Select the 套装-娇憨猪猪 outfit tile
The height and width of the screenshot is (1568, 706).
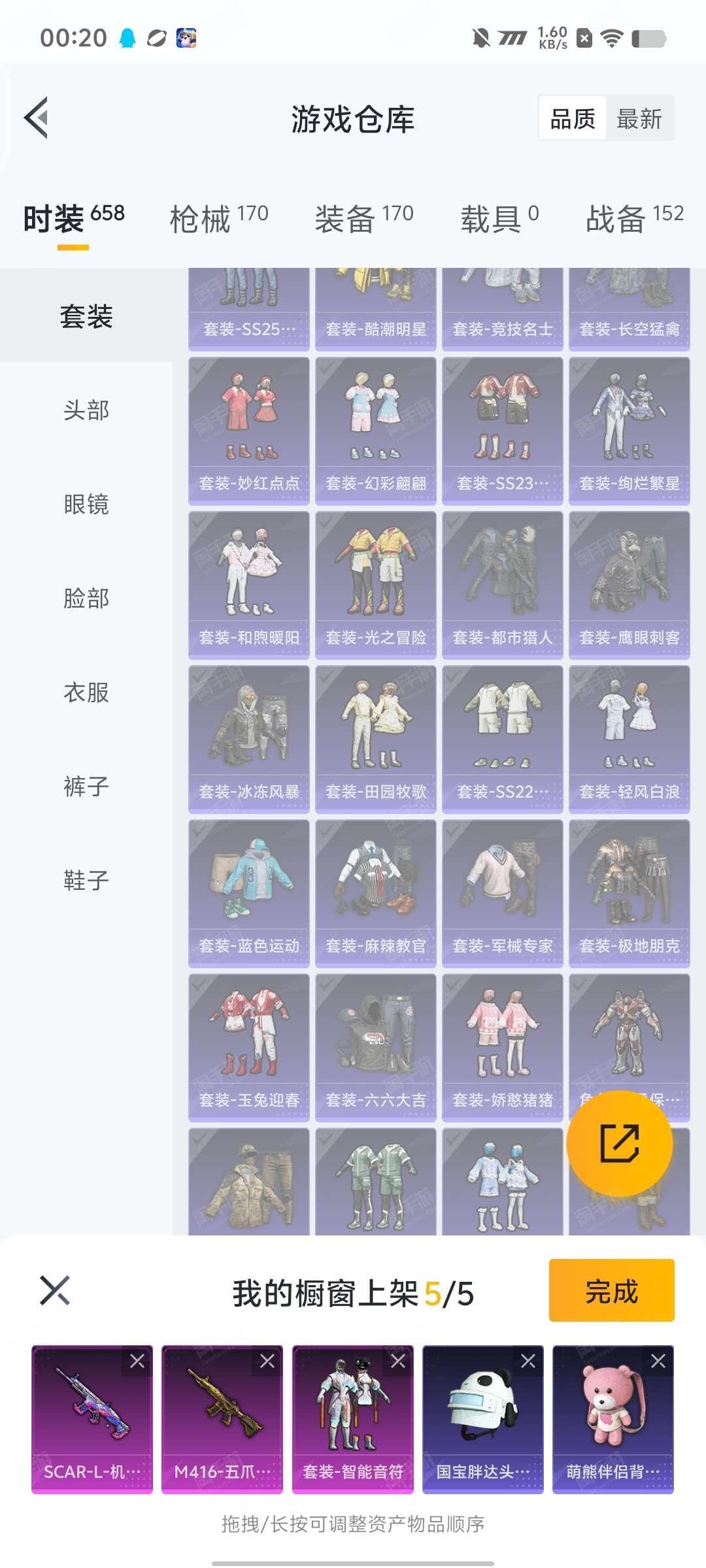pos(503,1047)
